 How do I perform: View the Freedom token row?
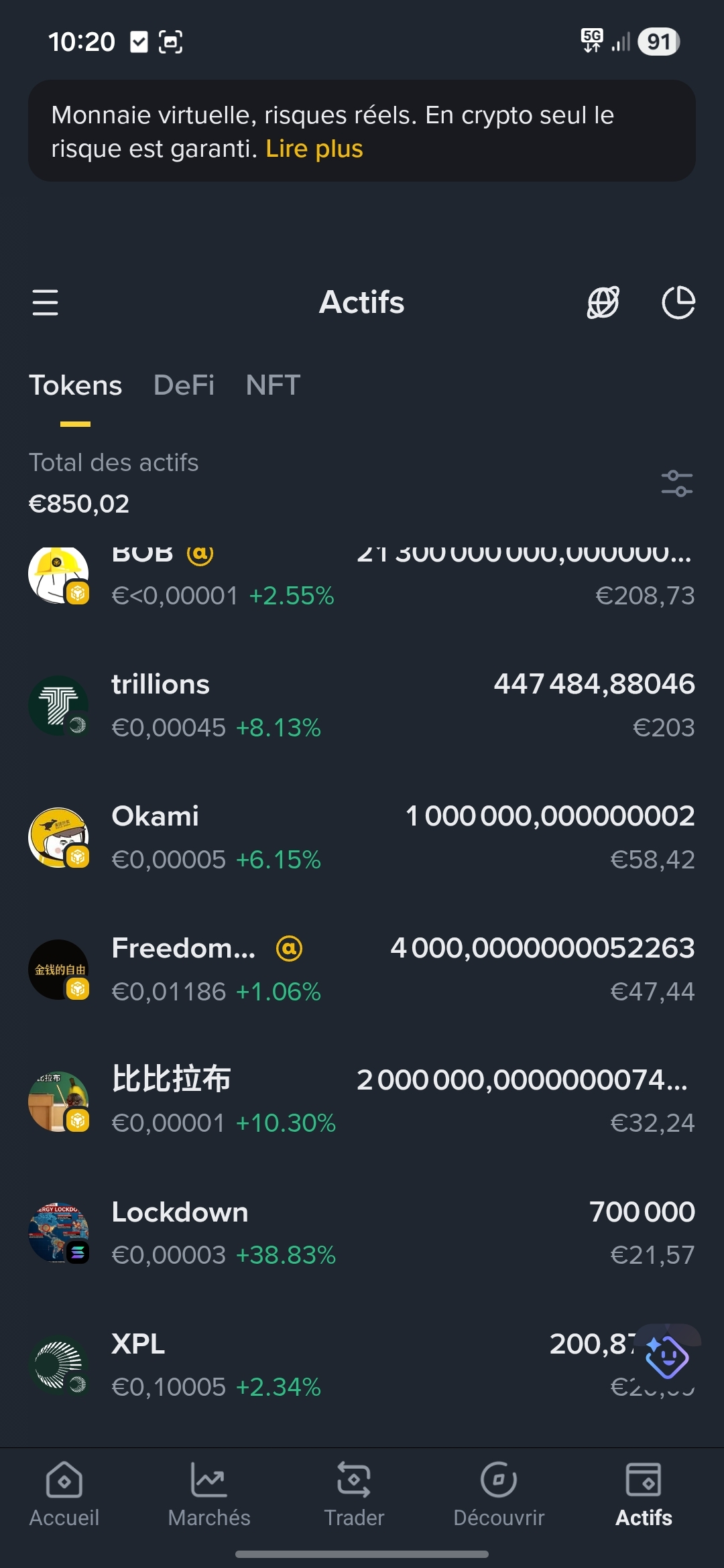[x=362, y=970]
